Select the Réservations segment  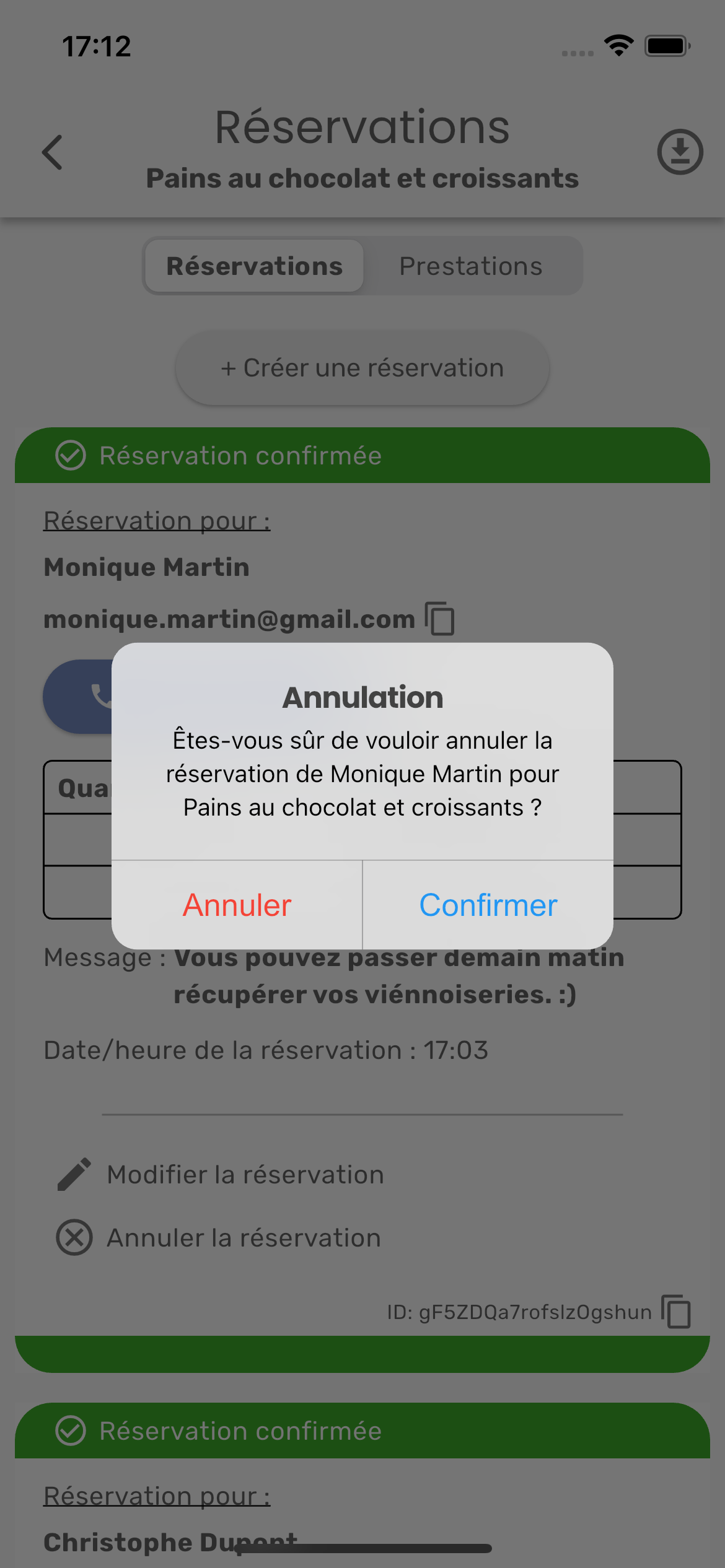click(x=254, y=266)
